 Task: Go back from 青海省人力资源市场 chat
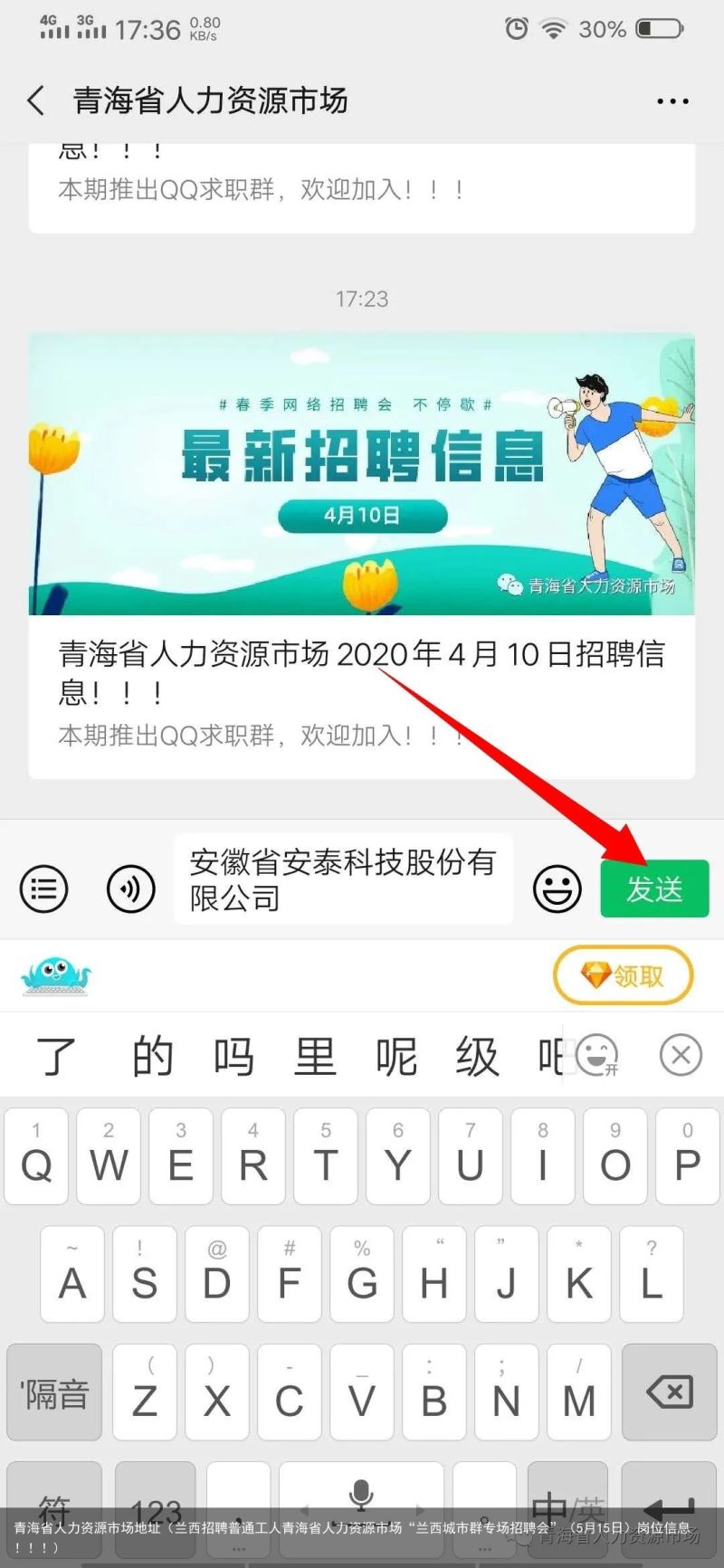tap(36, 100)
